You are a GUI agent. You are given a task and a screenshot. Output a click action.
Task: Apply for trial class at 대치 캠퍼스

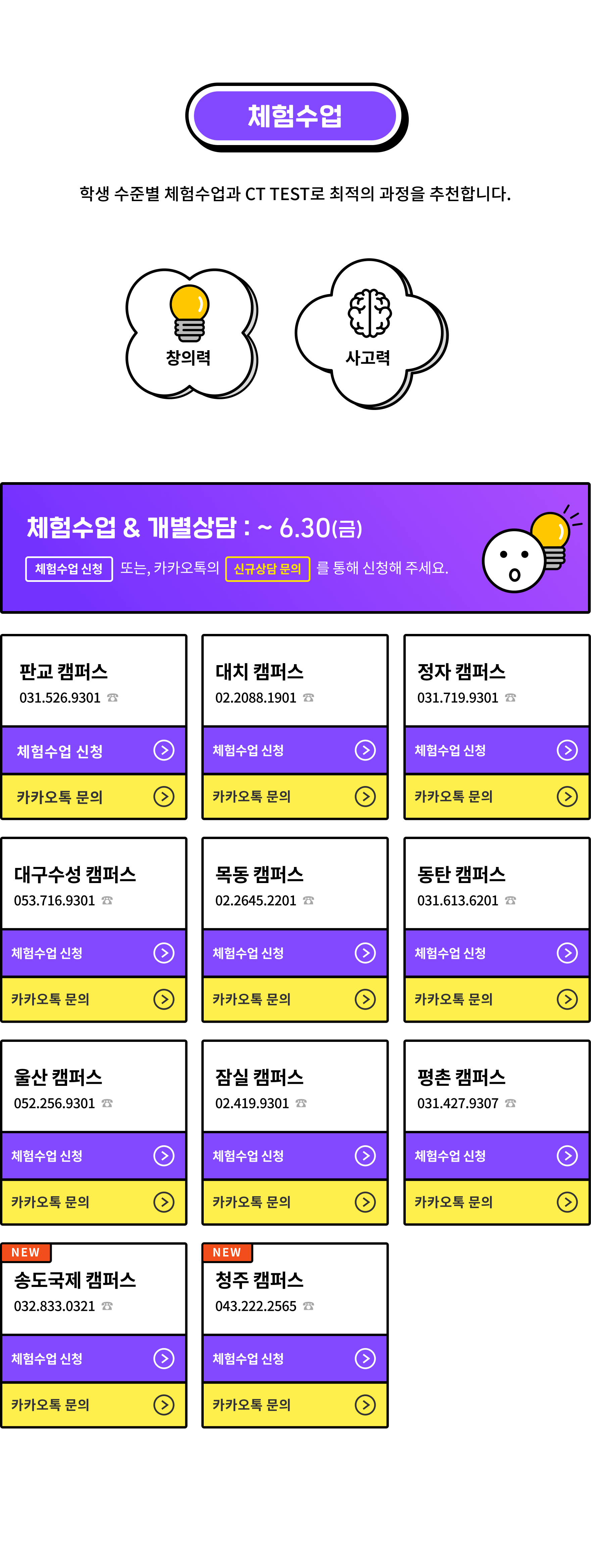tap(295, 750)
